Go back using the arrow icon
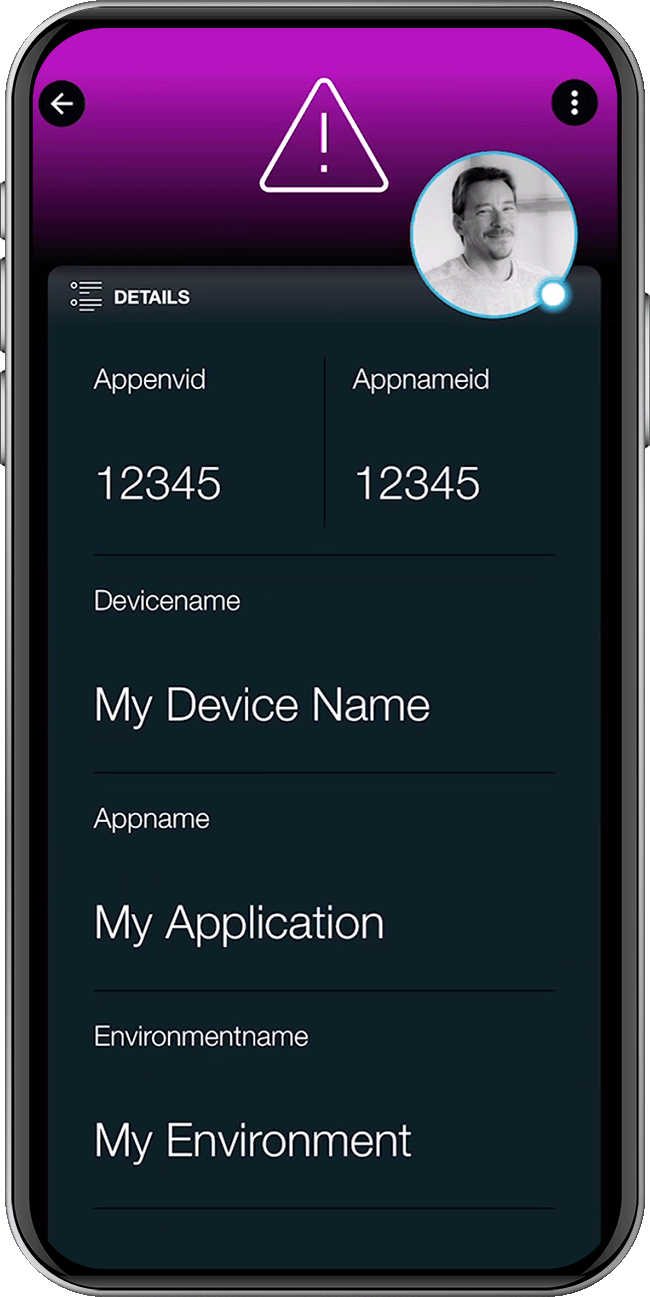Image resolution: width=650 pixels, height=1297 pixels. [62, 103]
